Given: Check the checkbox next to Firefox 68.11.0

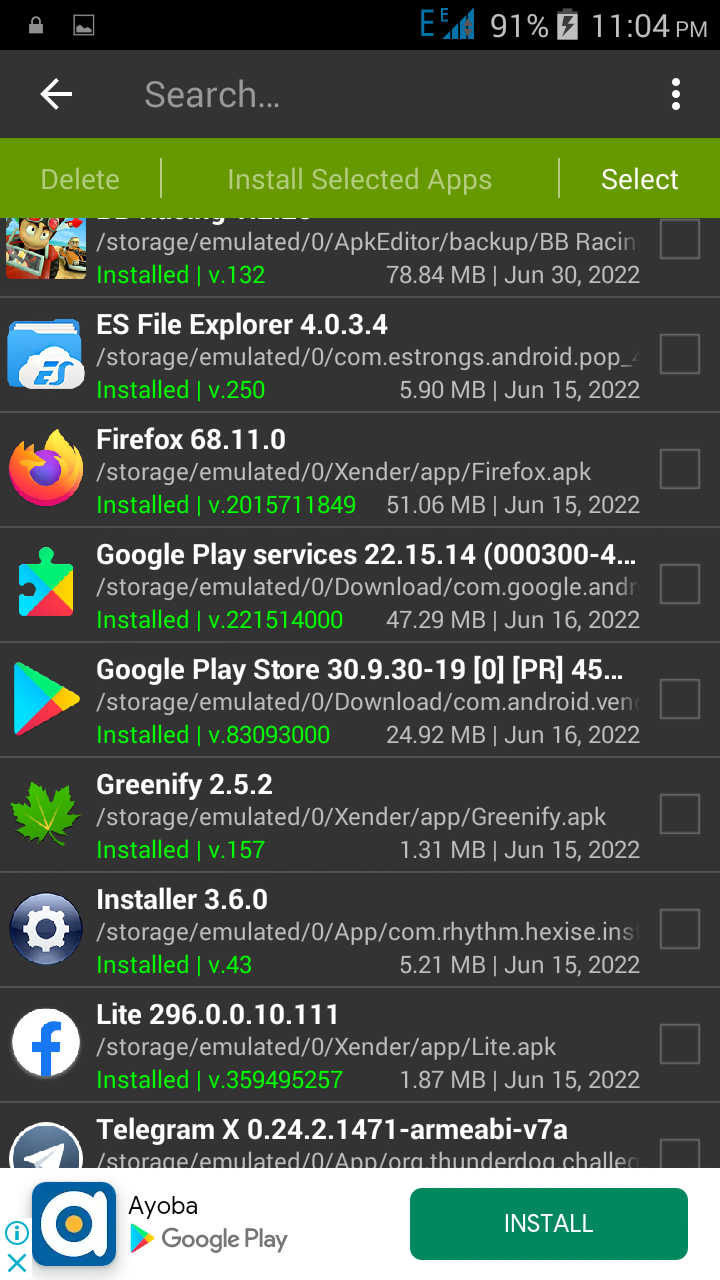Looking at the screenshot, I should click(679, 470).
